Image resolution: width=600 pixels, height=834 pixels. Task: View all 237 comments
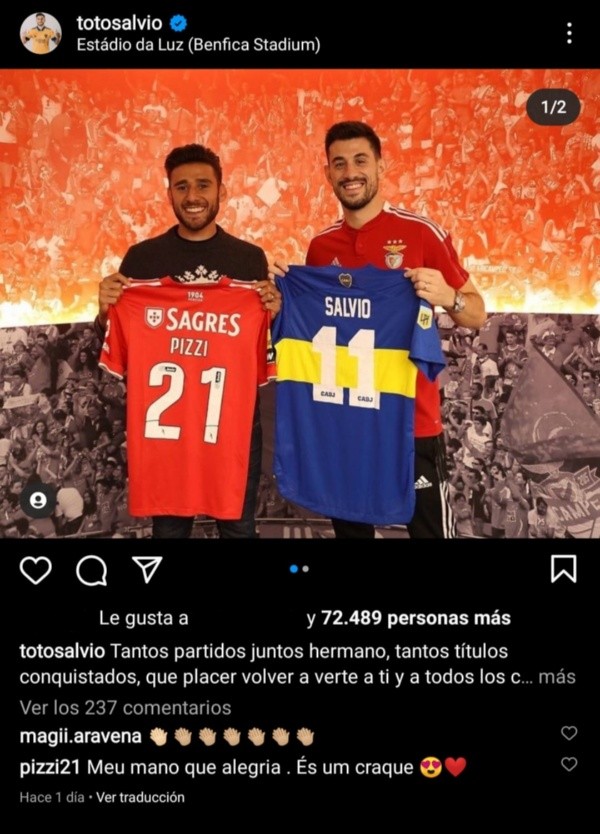pos(125,708)
